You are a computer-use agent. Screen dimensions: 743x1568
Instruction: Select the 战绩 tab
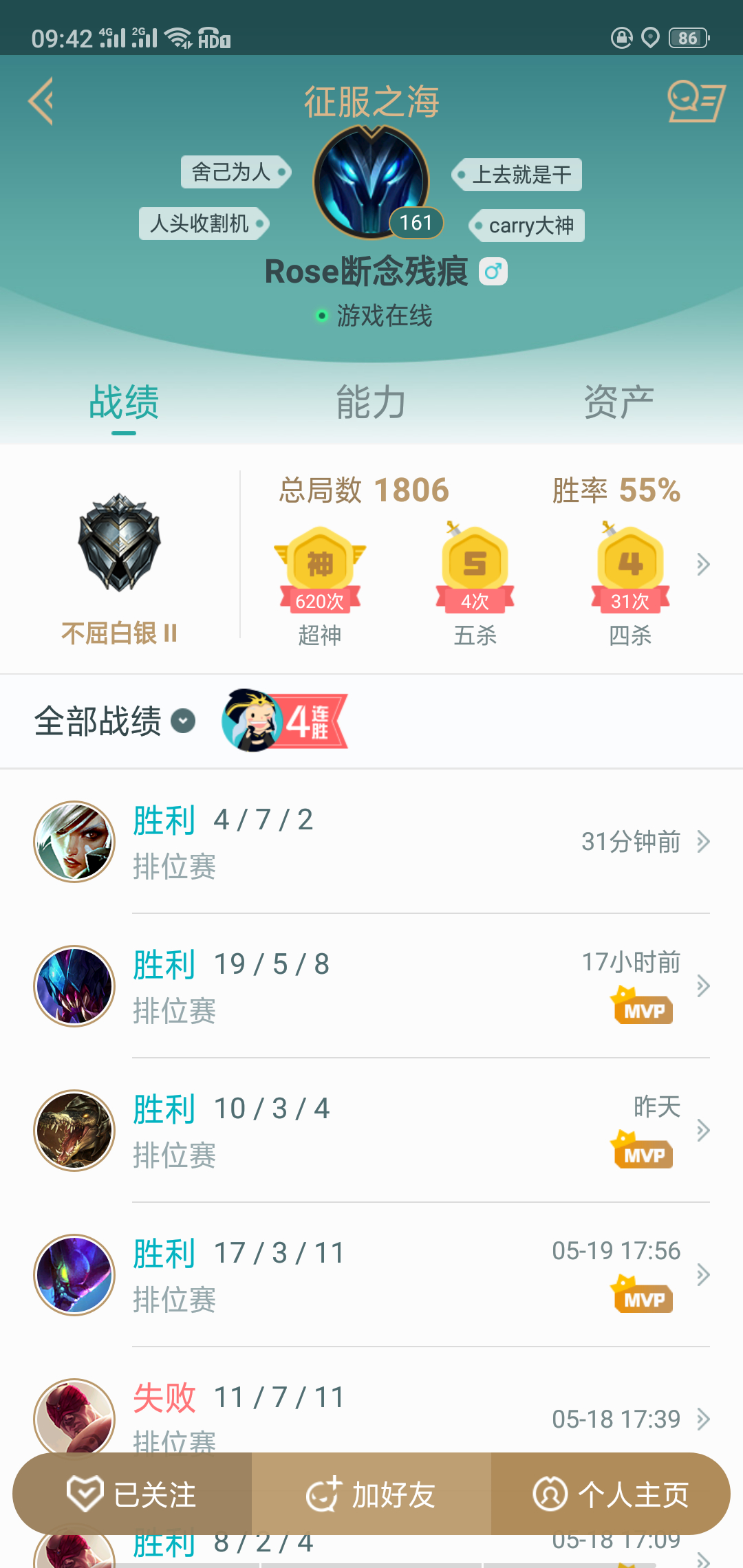[x=124, y=402]
